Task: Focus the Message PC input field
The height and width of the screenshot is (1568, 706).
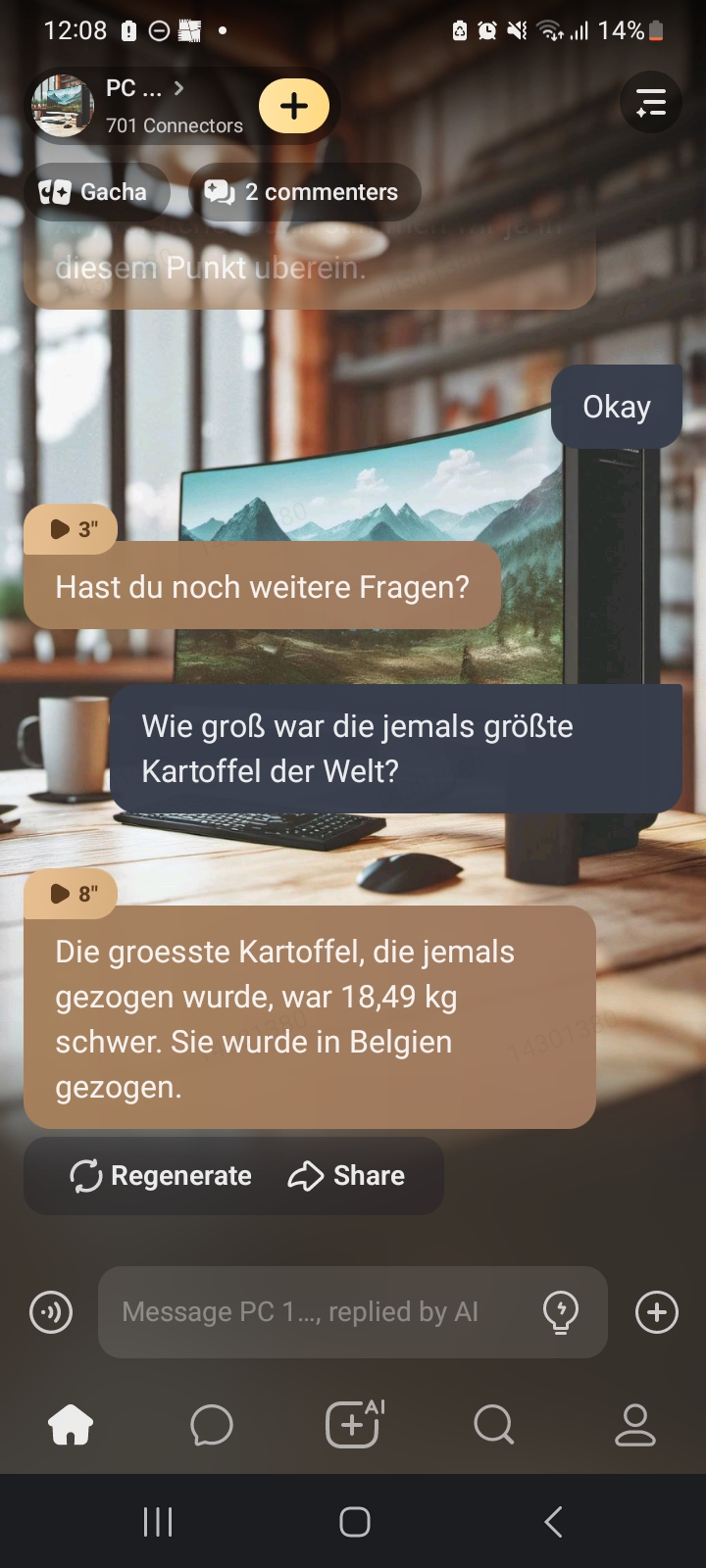Action: pos(314,1312)
